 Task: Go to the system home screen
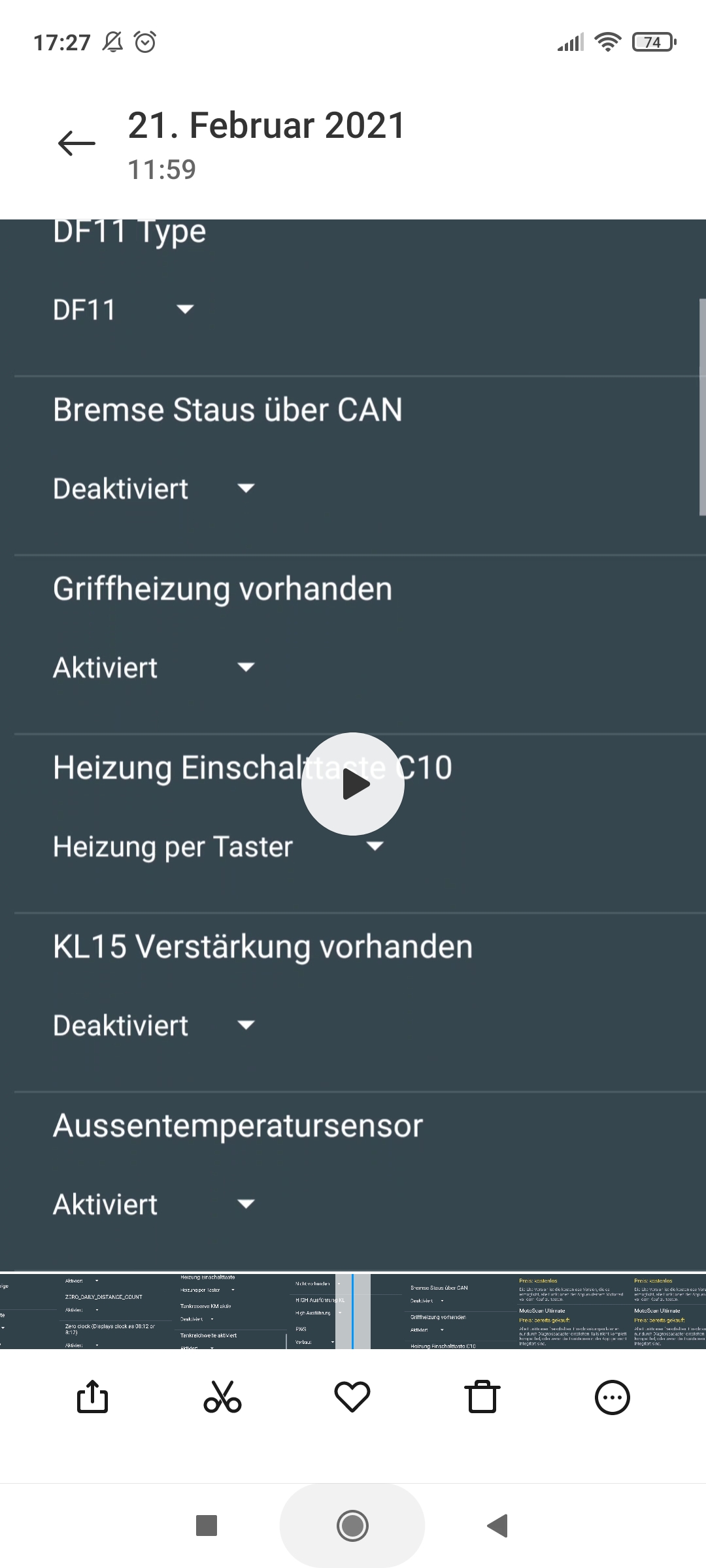(352, 1526)
